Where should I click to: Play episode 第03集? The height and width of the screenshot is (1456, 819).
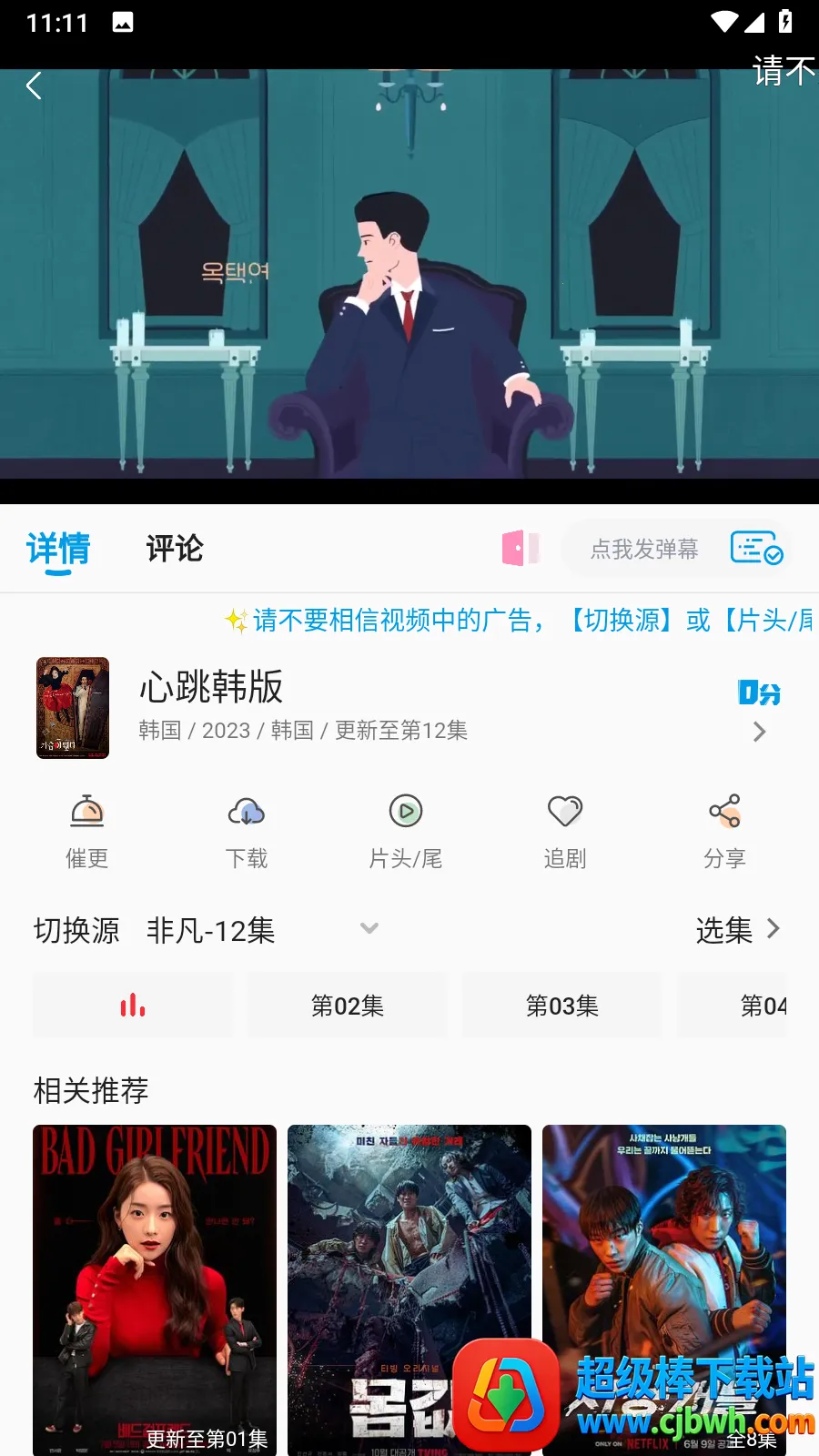[562, 1006]
